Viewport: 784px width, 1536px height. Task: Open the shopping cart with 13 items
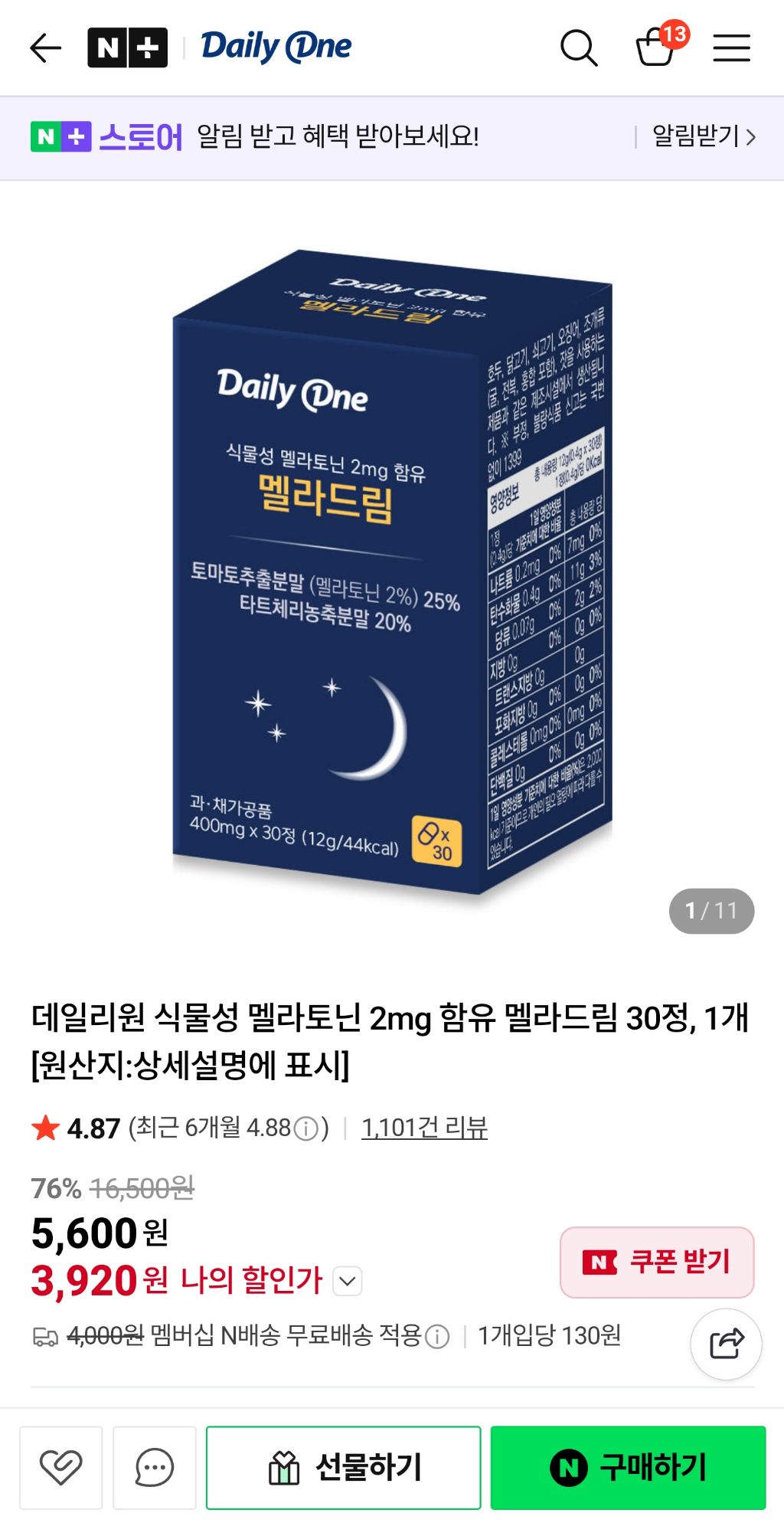pos(657,47)
